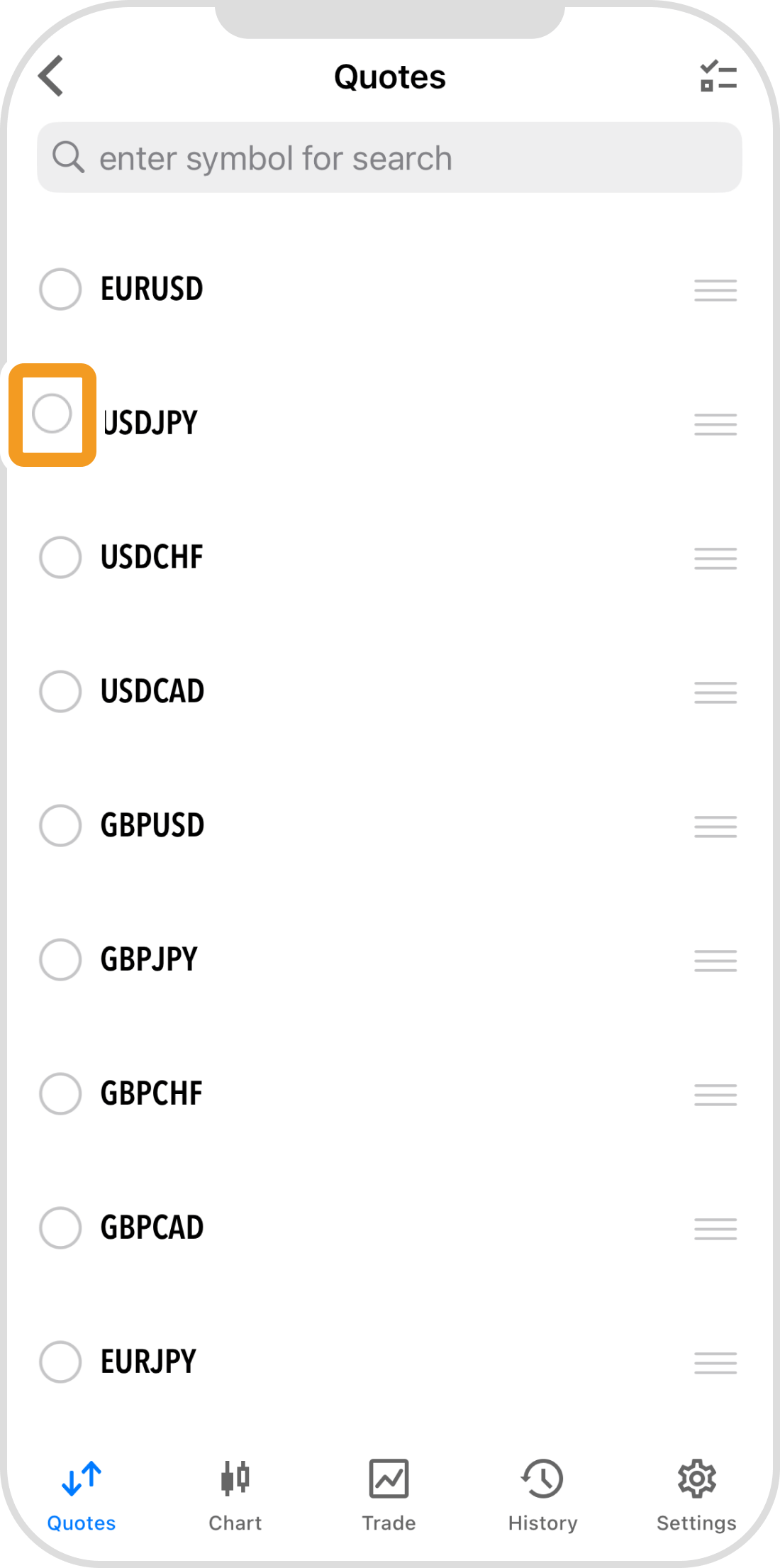Check the EURJPY selection circle
780x1568 pixels.
coord(60,1362)
